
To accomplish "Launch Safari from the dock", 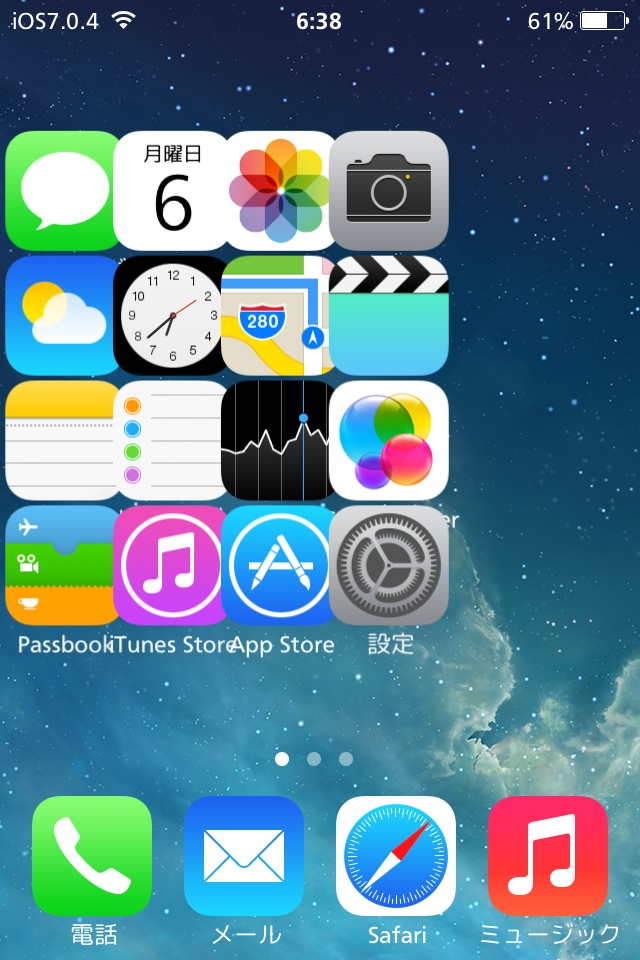I will 396,856.
